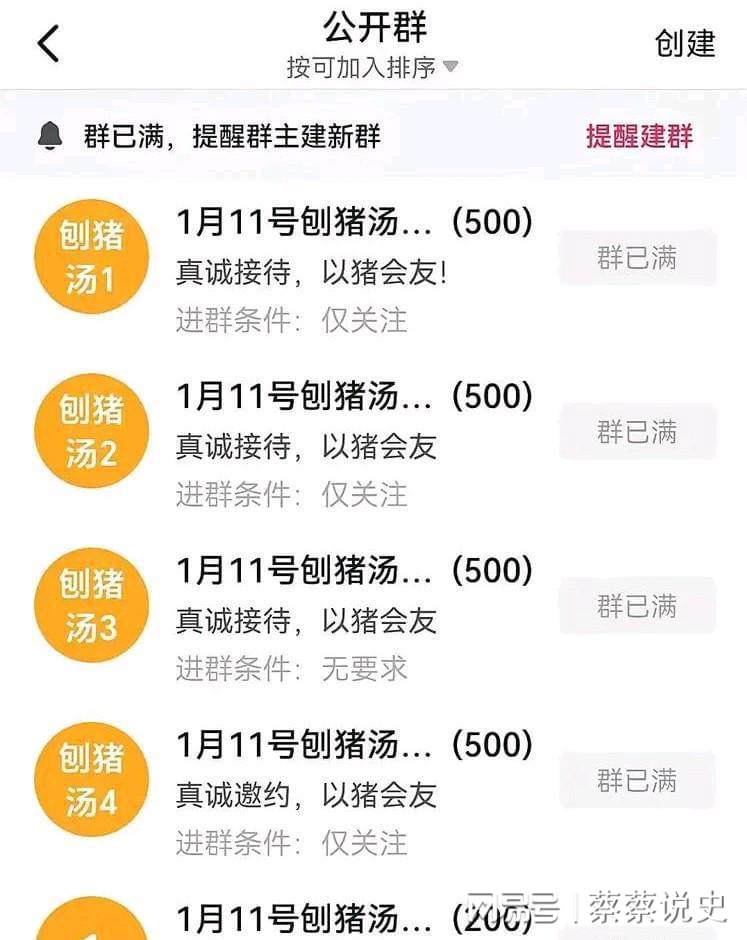Tap the 群已满 button for 刨猪汤1
747x940 pixels.
637,258
